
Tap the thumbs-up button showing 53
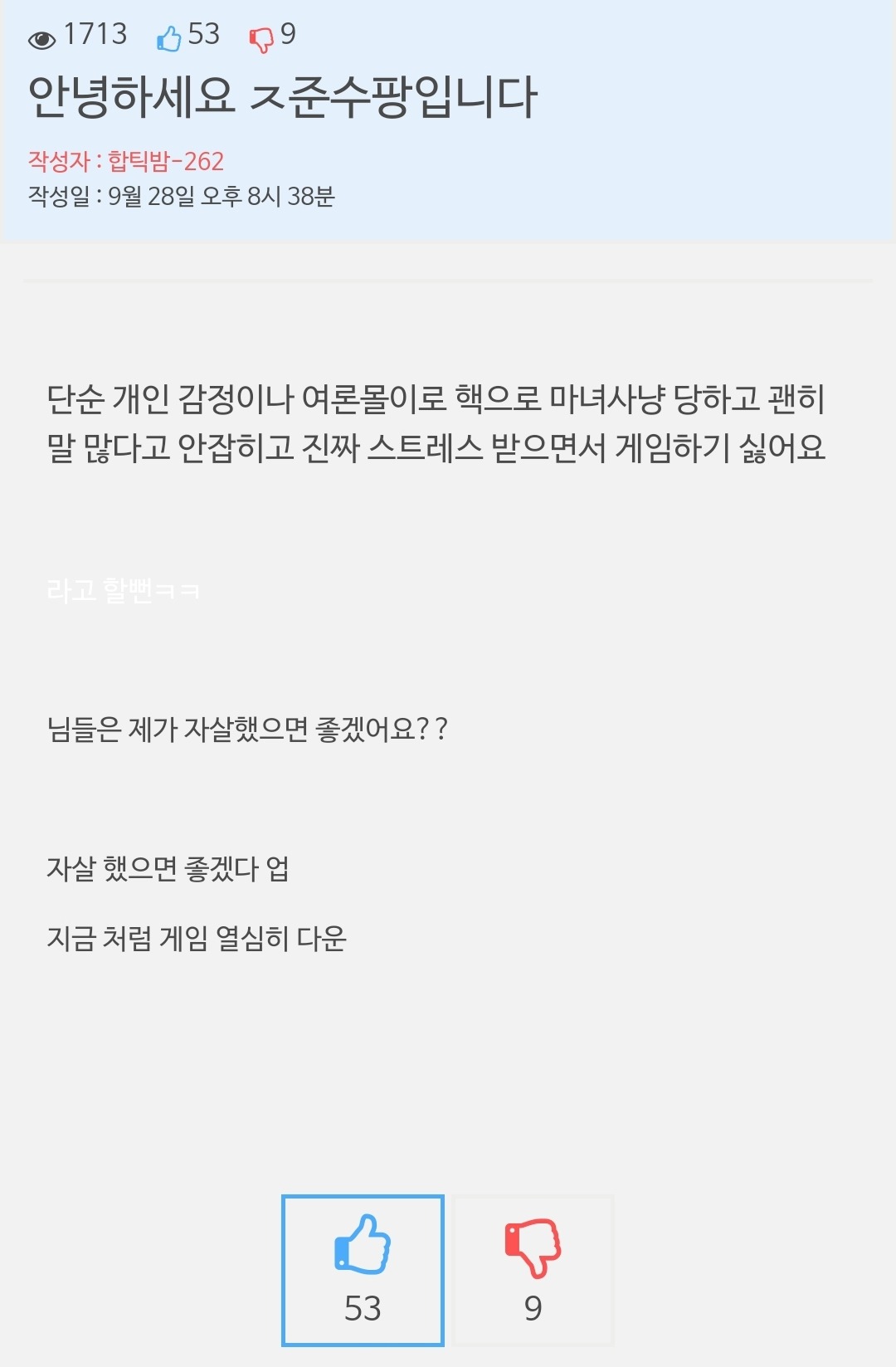[363, 1270]
